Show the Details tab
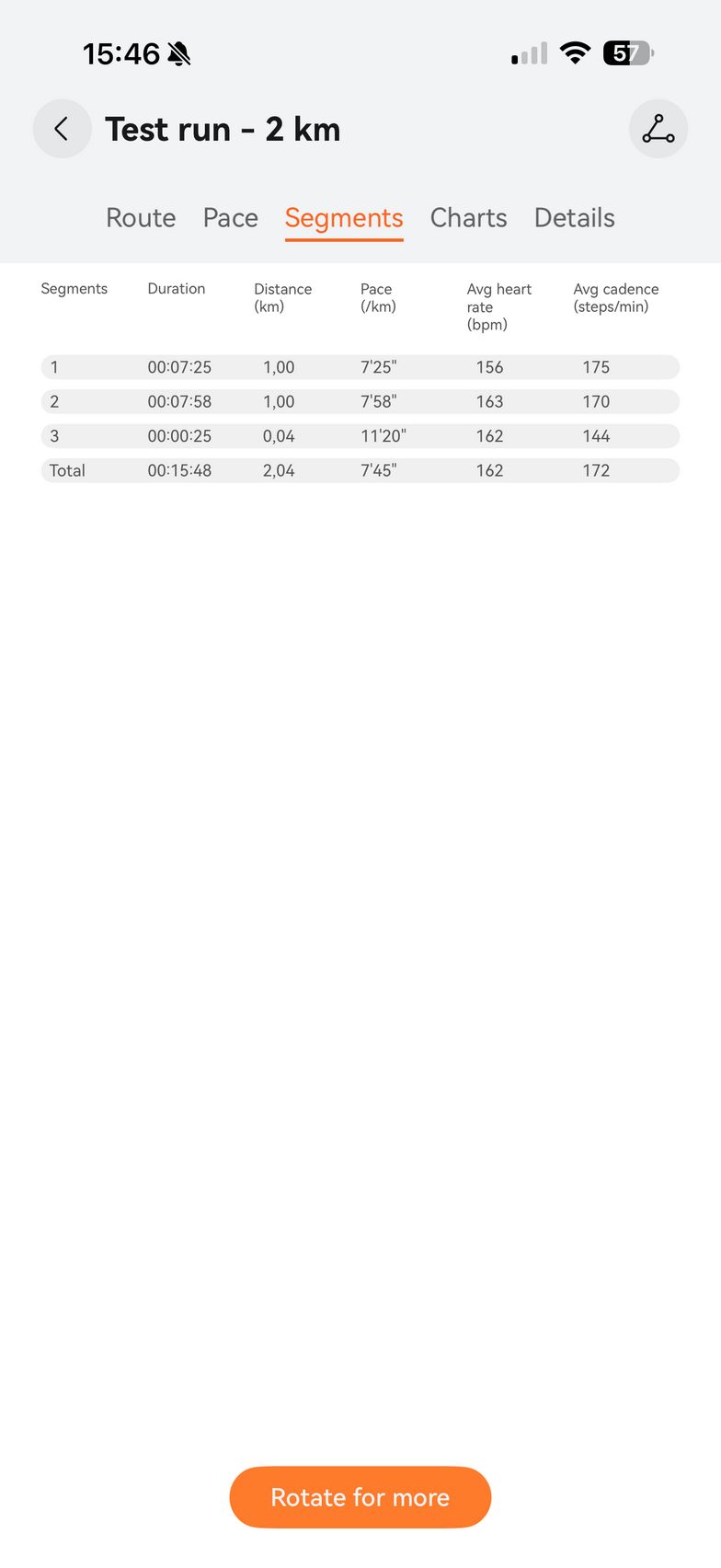 pyautogui.click(x=574, y=218)
